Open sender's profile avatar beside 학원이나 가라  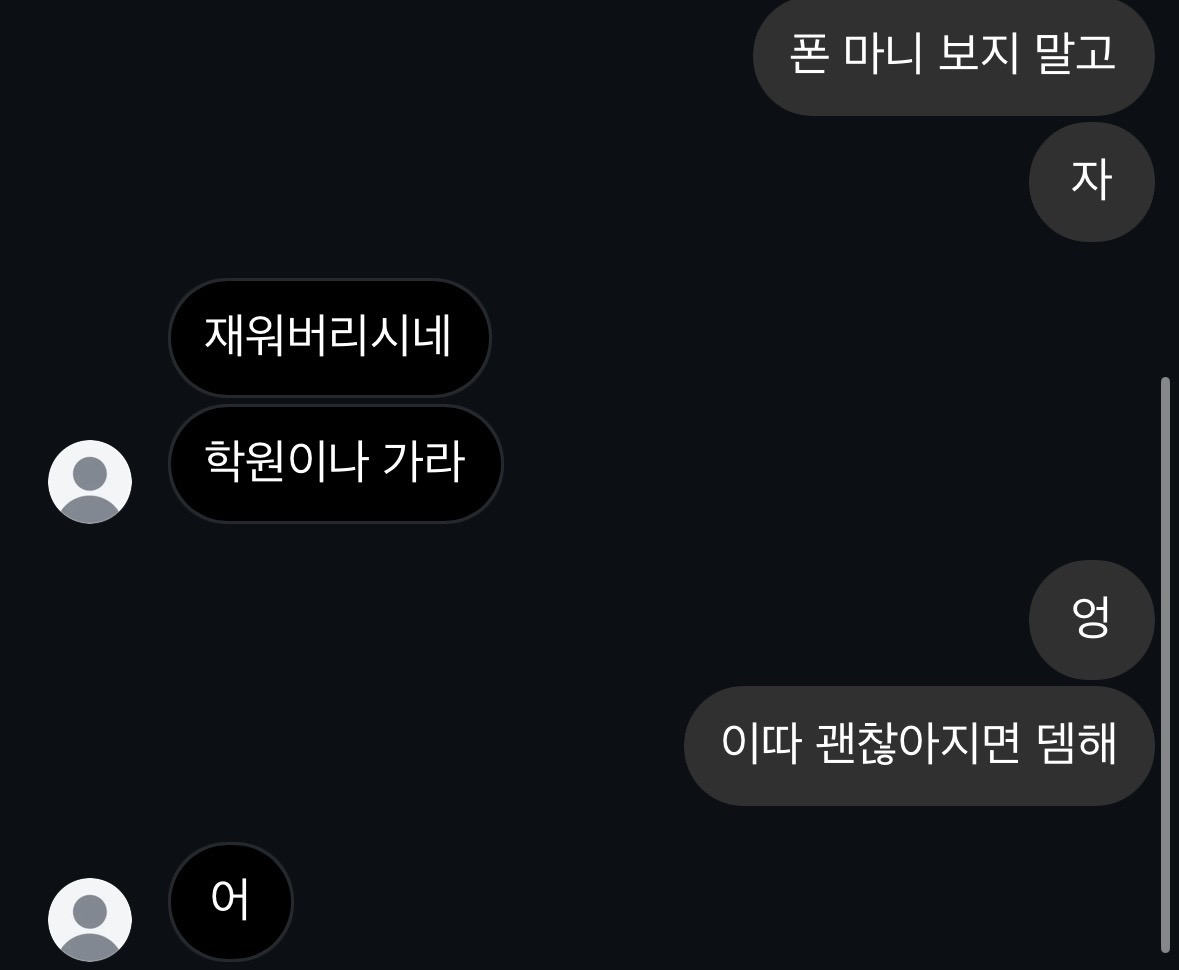pyautogui.click(x=90, y=482)
